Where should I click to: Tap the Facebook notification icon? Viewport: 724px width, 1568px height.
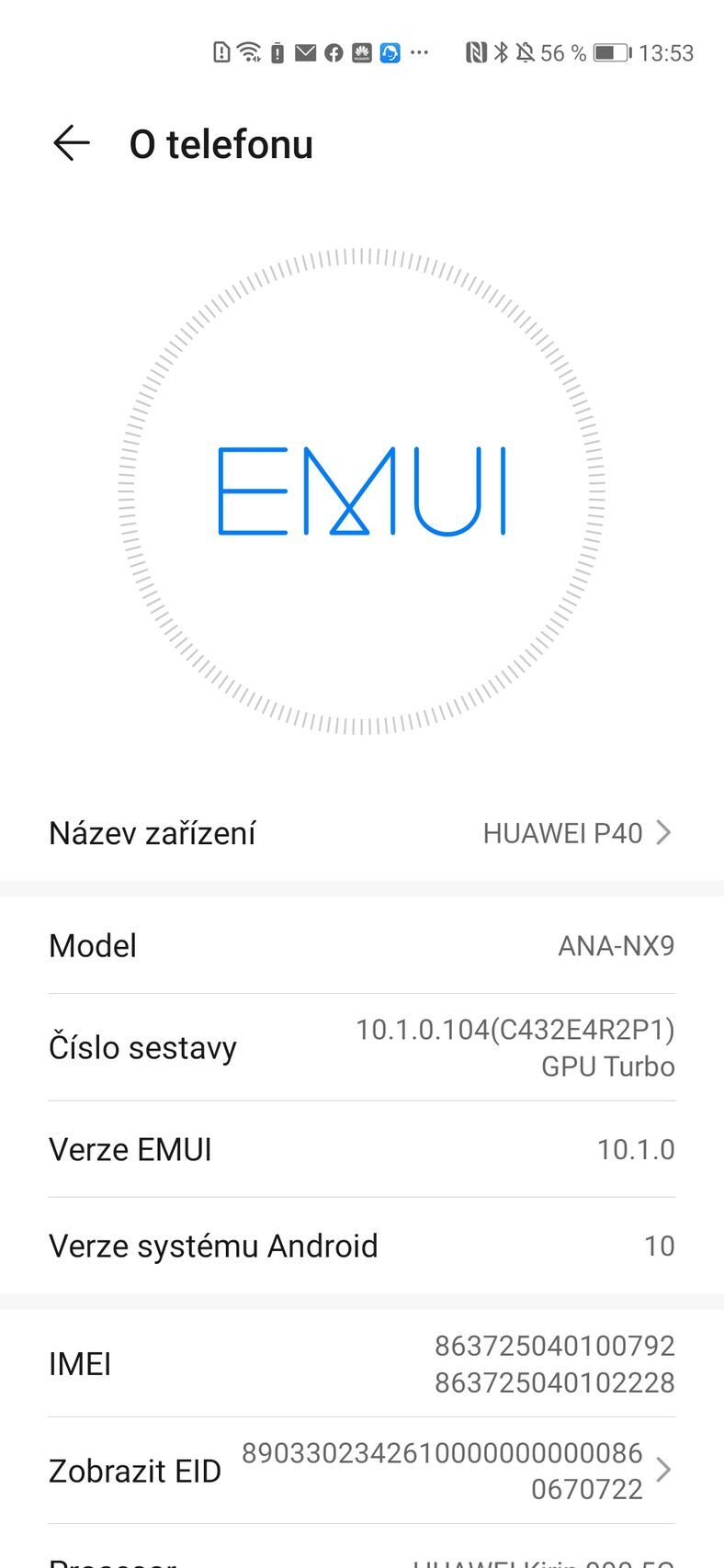point(335,52)
